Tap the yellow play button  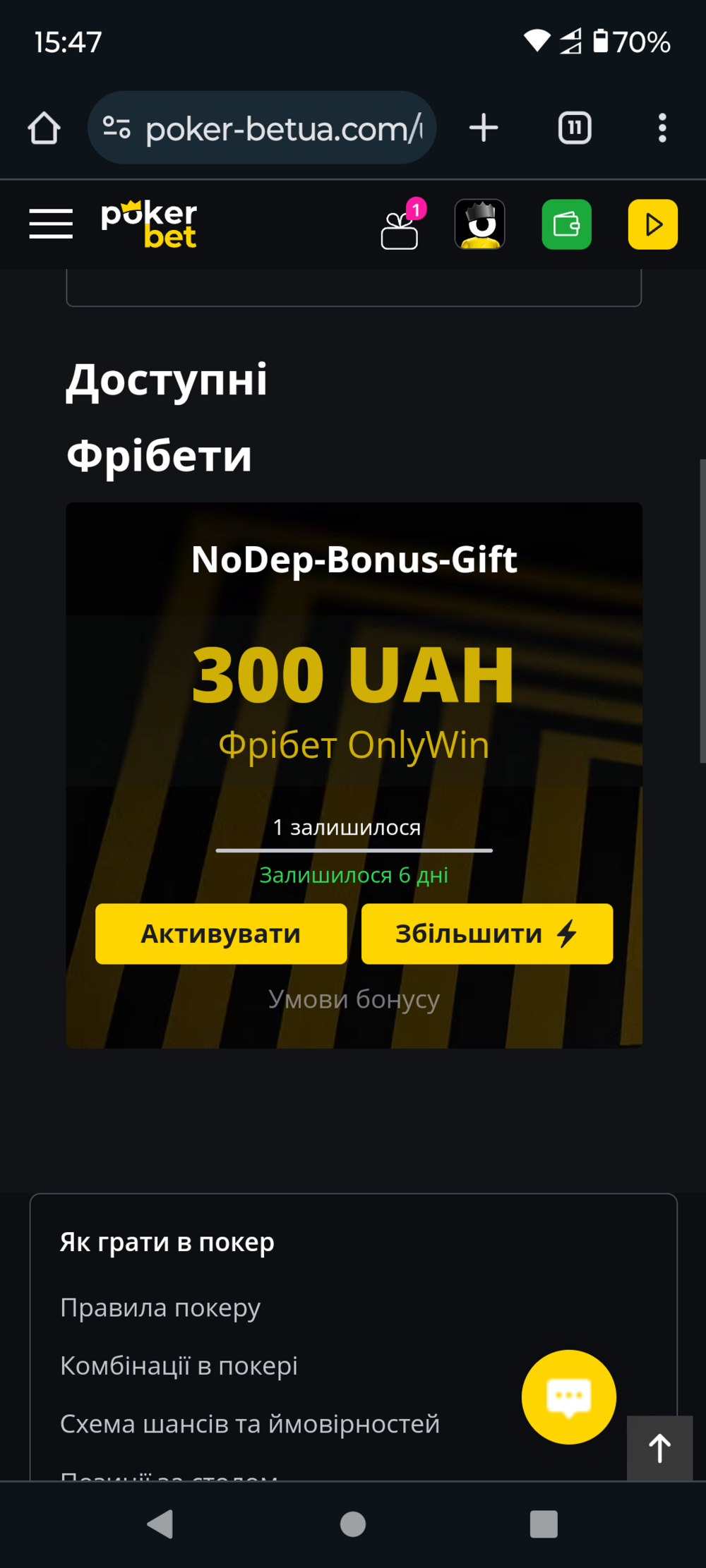(x=653, y=224)
